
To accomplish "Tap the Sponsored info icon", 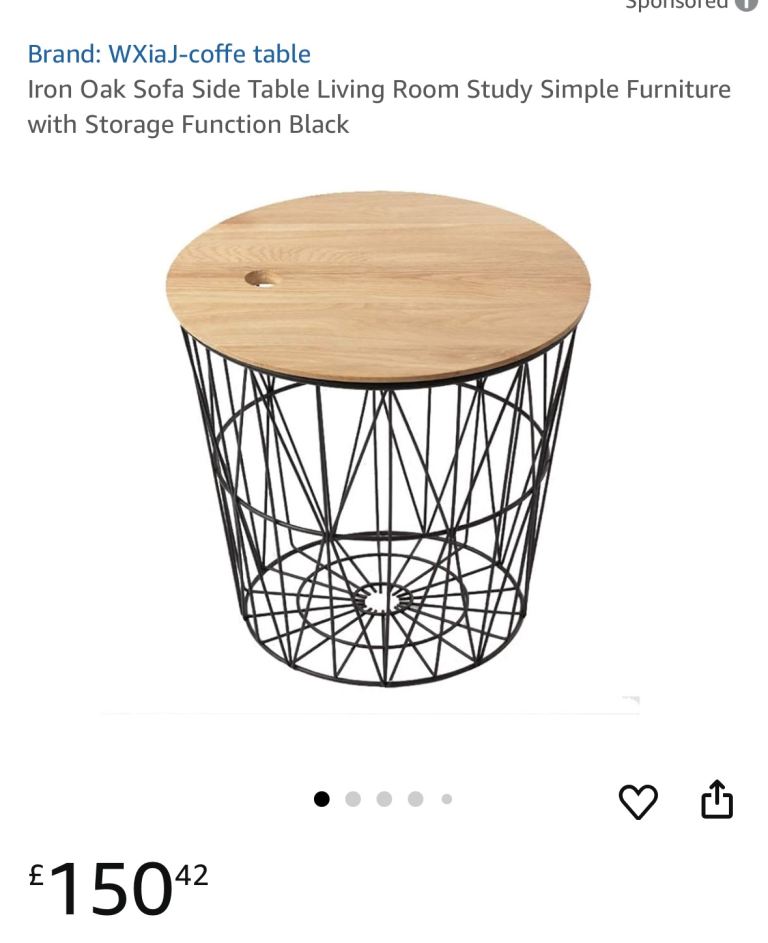I will click(x=746, y=4).
